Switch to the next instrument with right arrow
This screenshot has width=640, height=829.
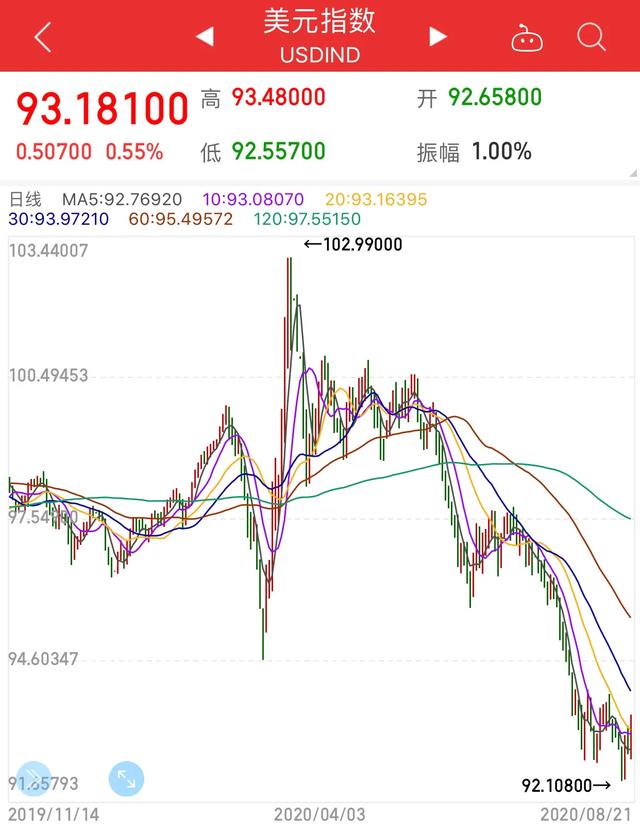click(x=438, y=38)
